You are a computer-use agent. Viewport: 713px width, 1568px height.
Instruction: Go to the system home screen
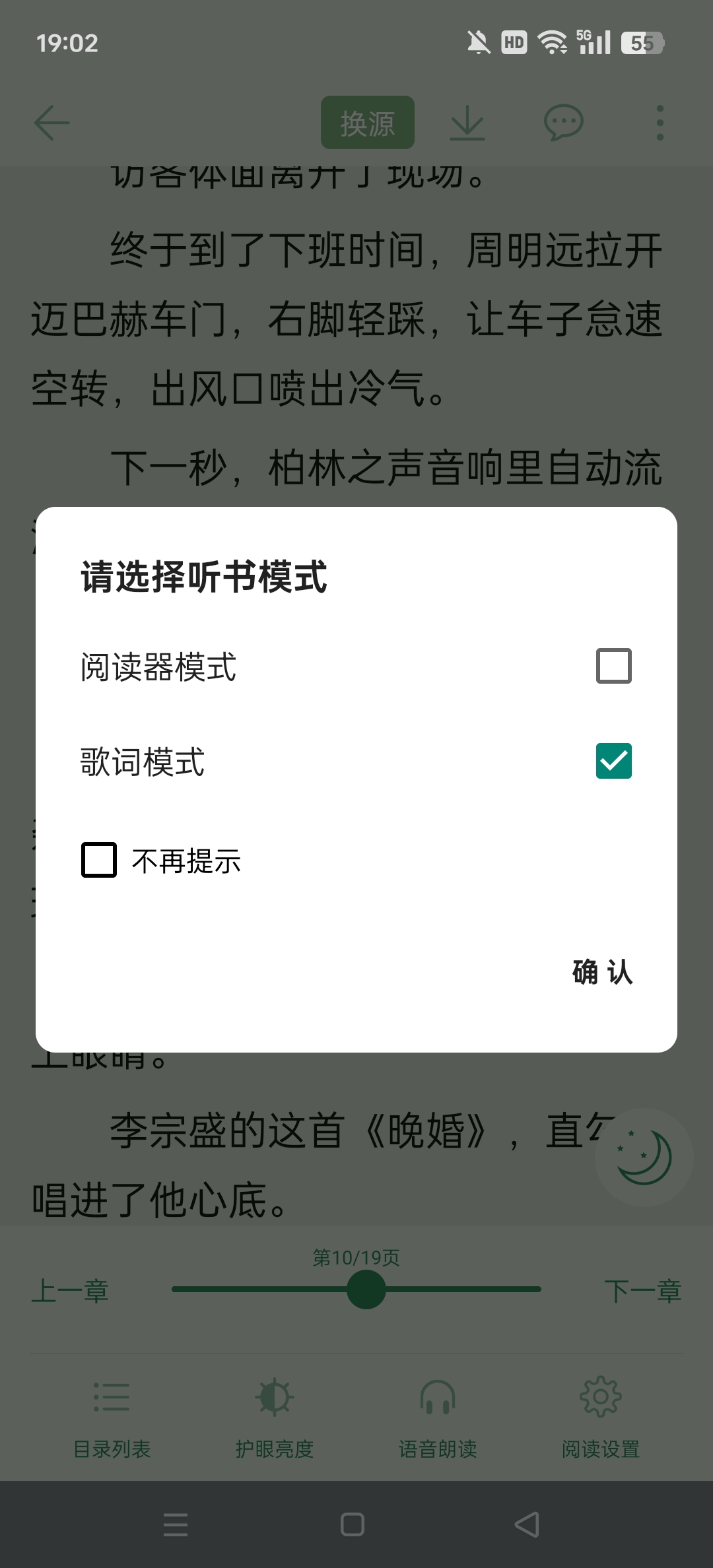pyautogui.click(x=352, y=1524)
